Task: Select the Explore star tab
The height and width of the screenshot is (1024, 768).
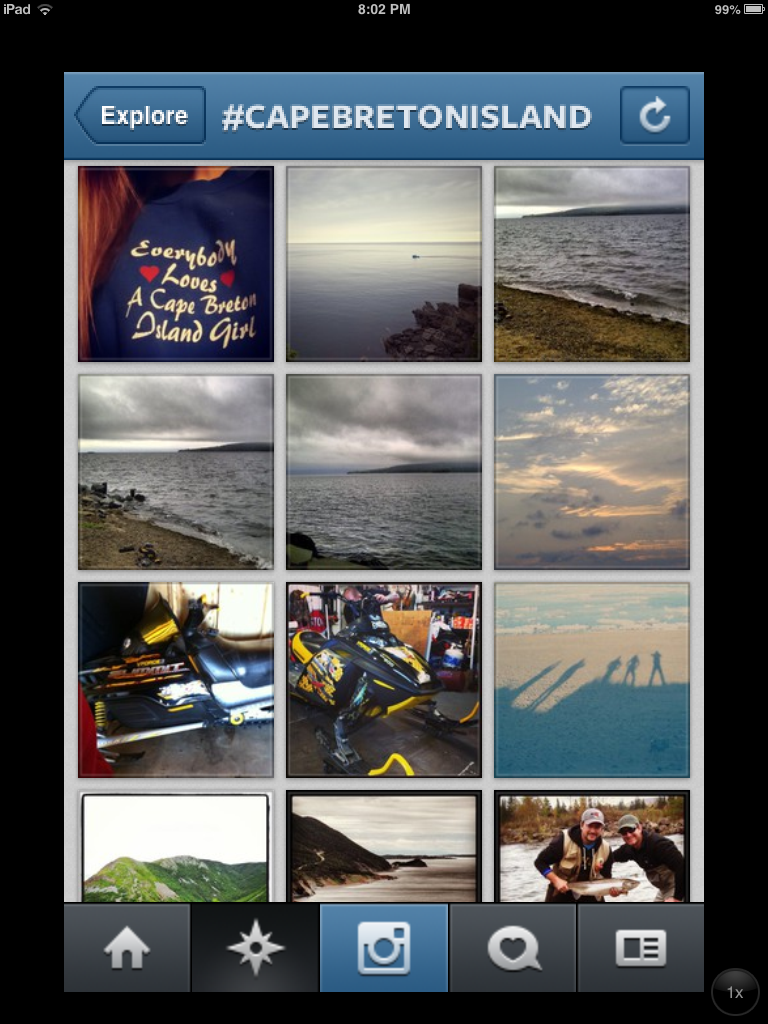Action: click(x=255, y=948)
